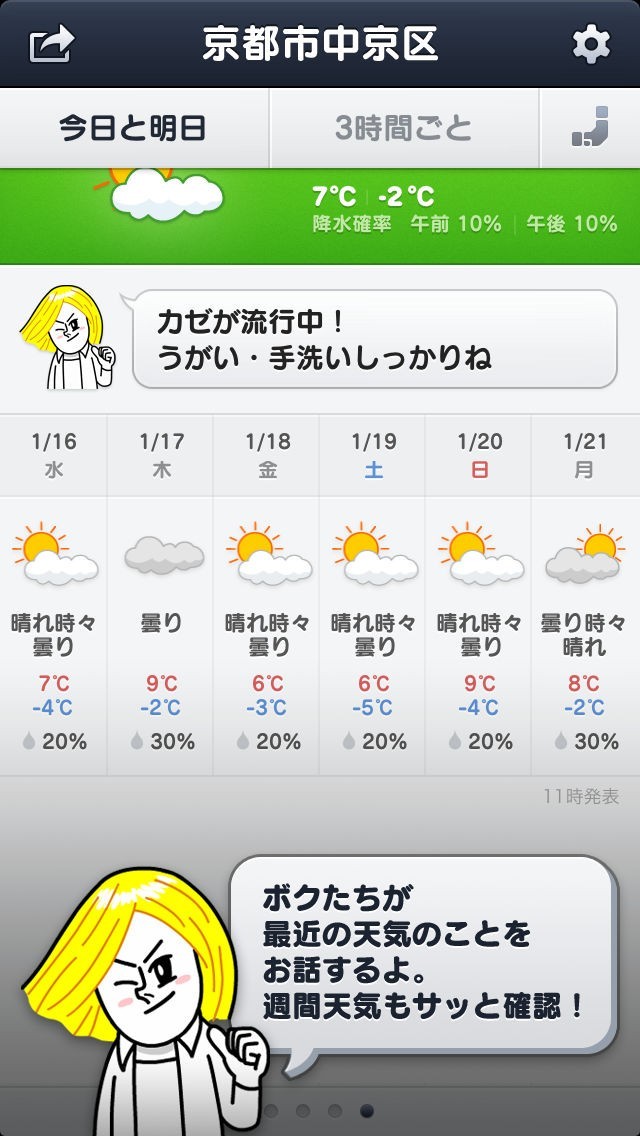Switch to the 3時間ごと tab
The height and width of the screenshot is (1136, 640).
403,129
